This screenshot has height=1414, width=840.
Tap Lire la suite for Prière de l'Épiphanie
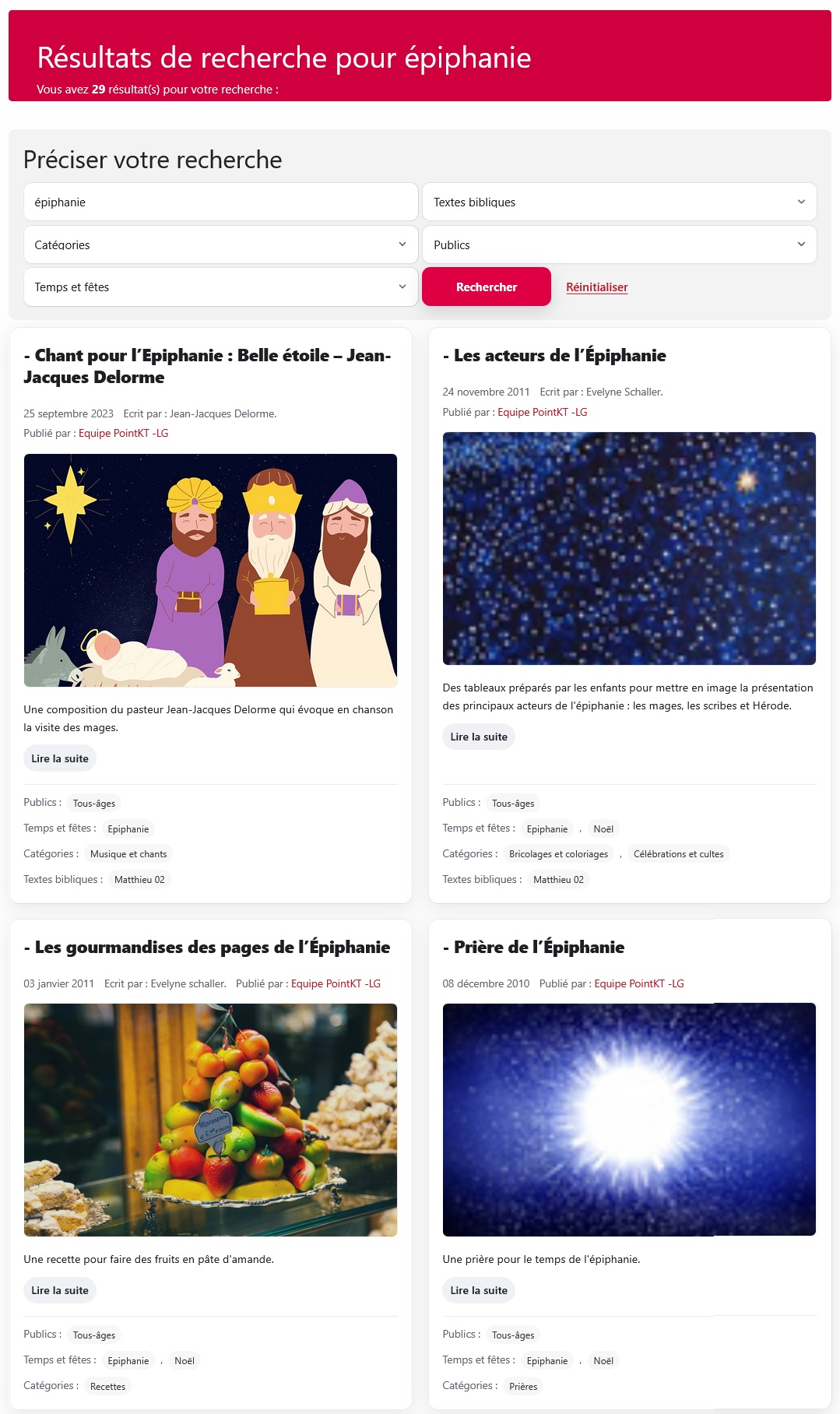[x=479, y=1290]
